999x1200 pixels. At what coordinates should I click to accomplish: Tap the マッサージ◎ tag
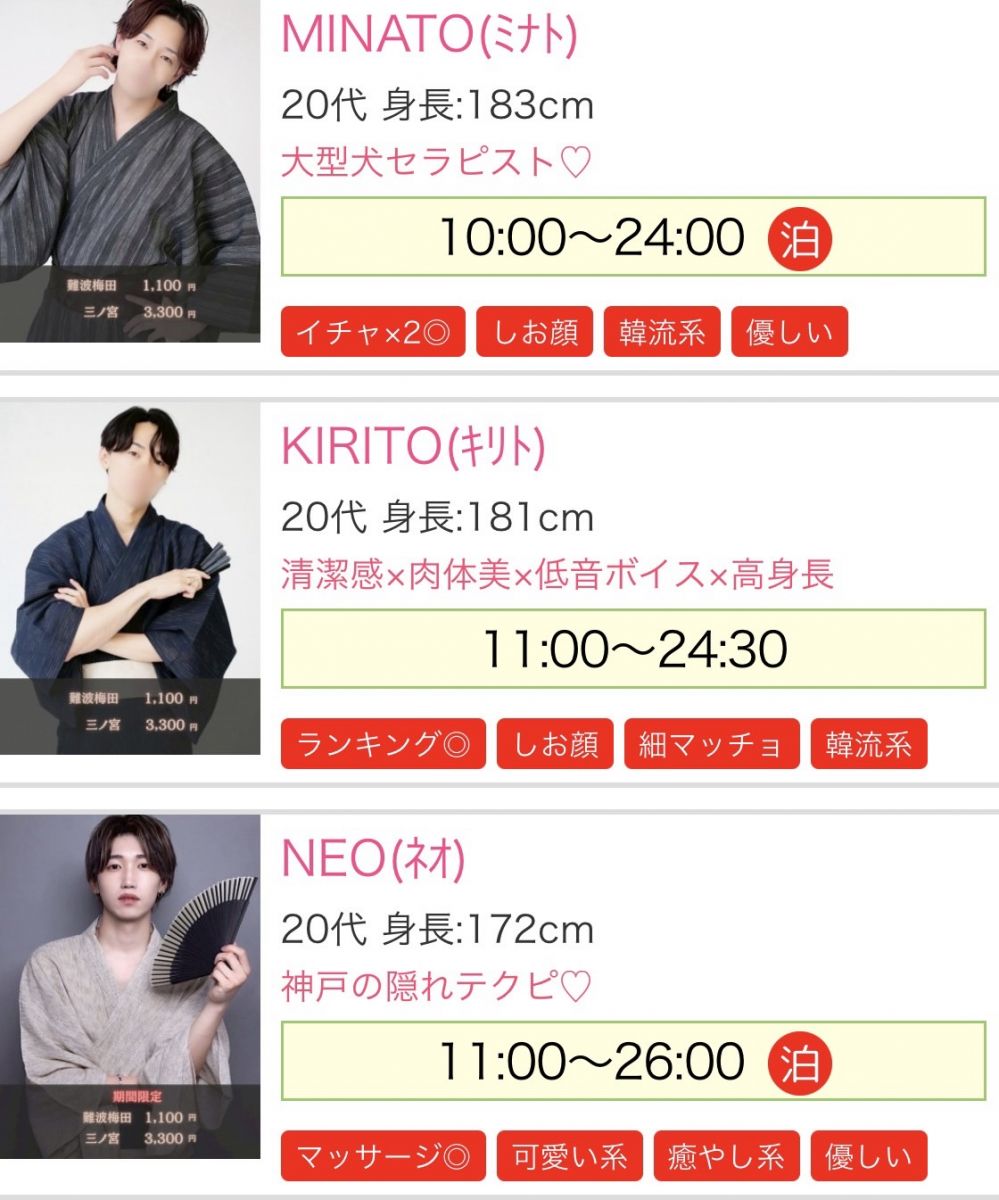(x=383, y=1157)
